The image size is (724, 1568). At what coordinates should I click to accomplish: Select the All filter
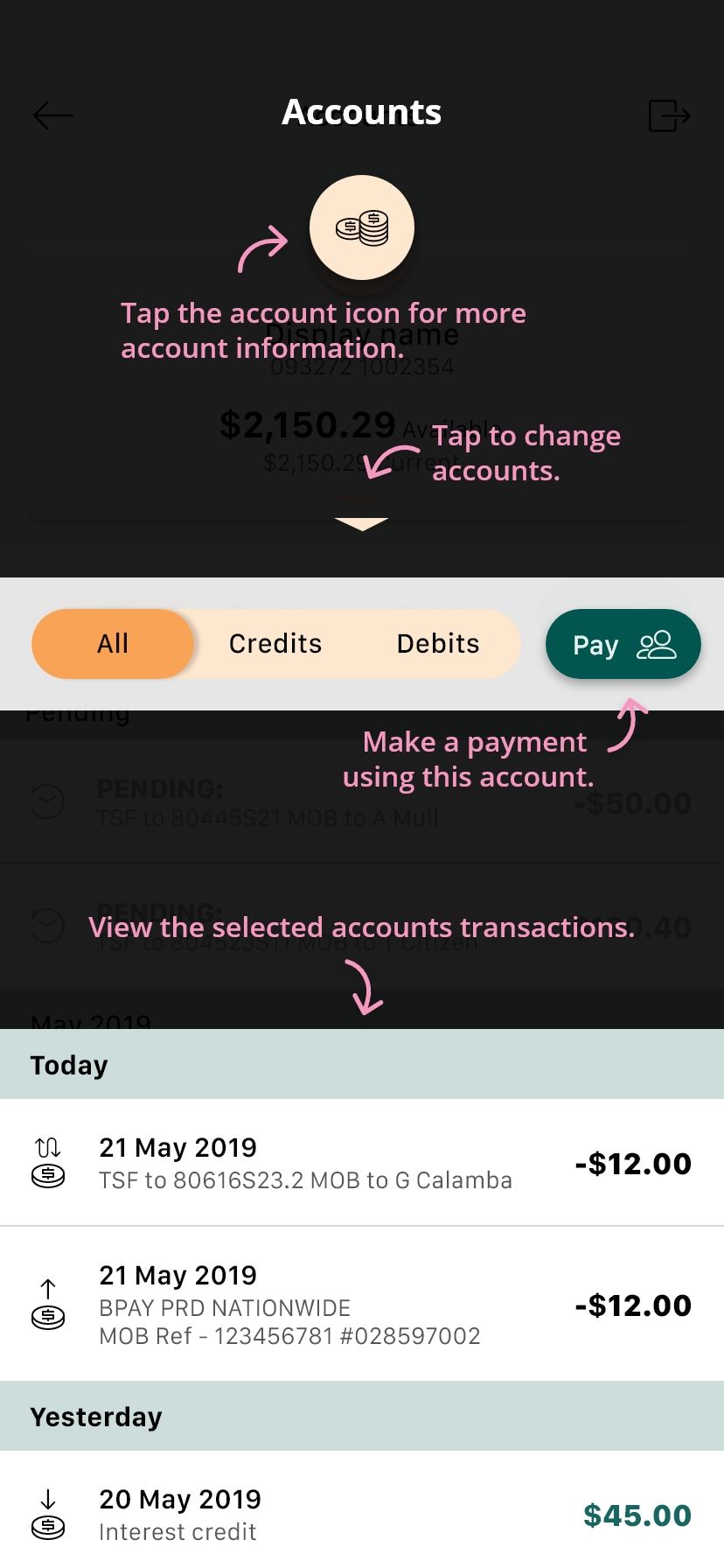tap(113, 644)
